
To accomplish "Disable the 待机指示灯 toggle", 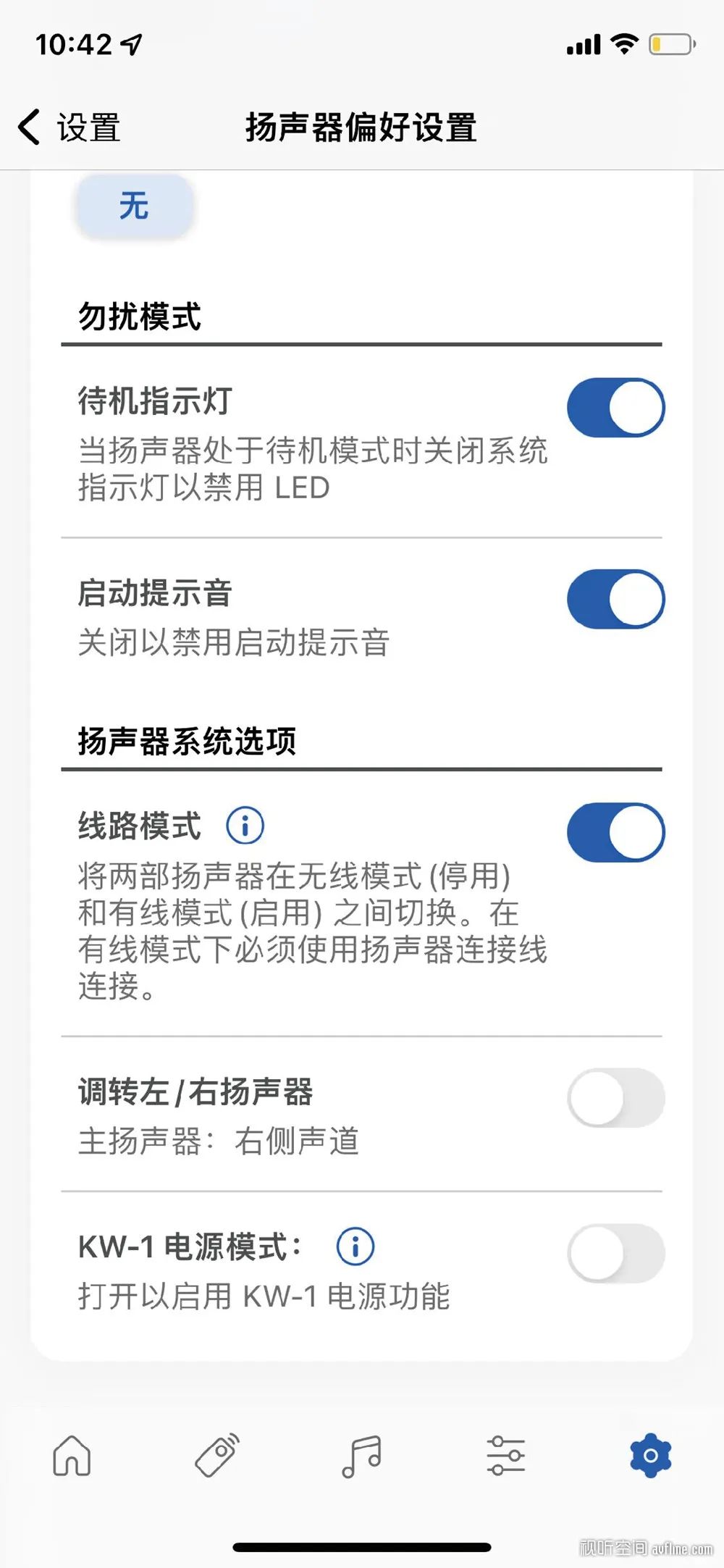I will [614, 407].
